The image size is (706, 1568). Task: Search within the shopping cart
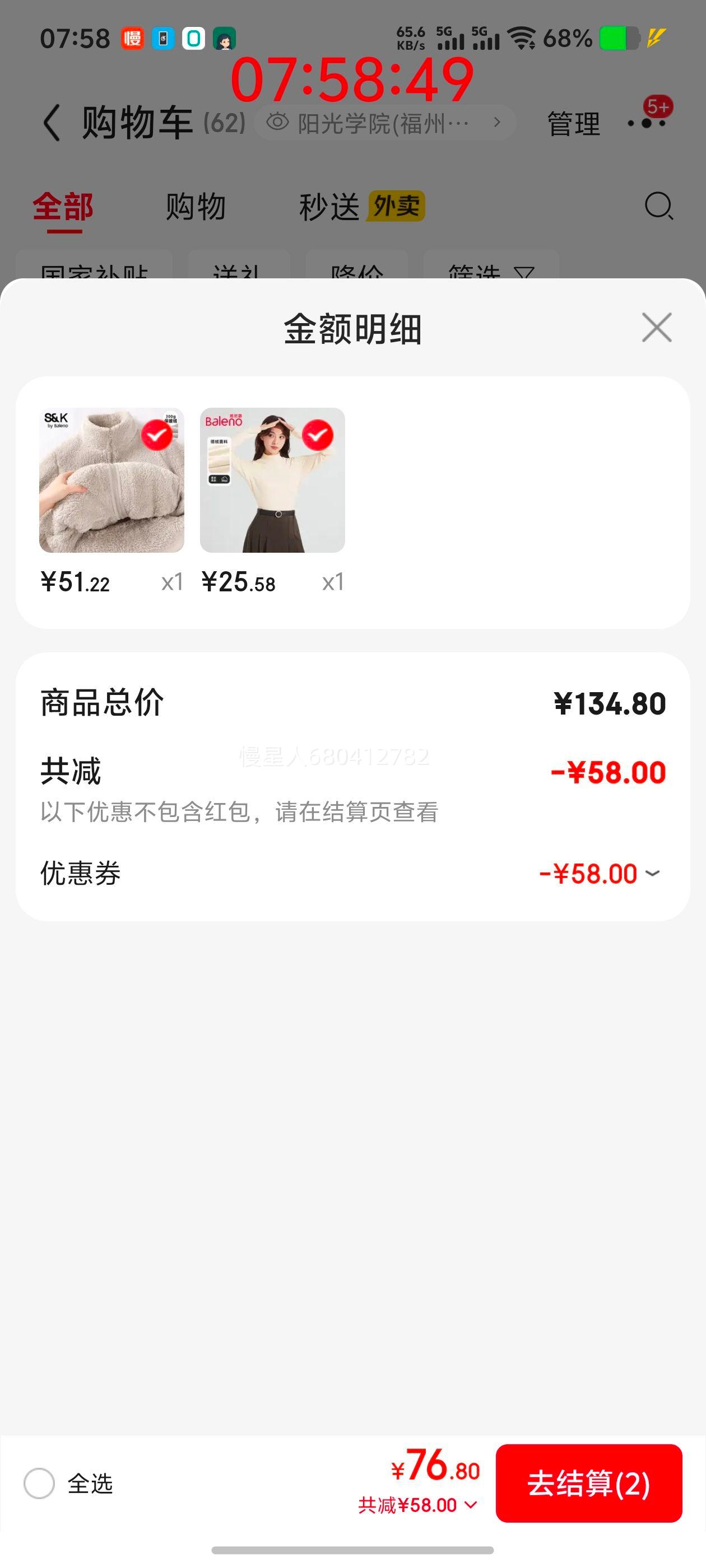(x=658, y=207)
